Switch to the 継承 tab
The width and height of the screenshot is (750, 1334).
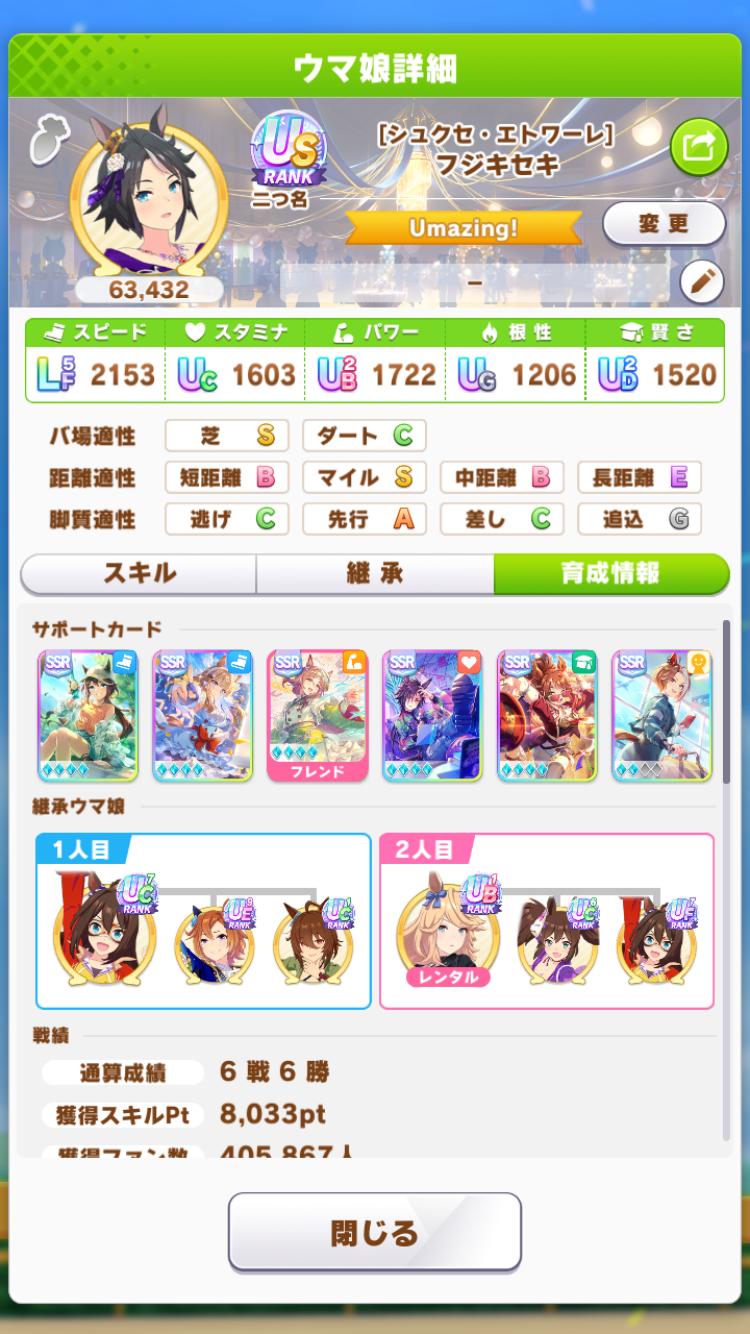[374, 573]
